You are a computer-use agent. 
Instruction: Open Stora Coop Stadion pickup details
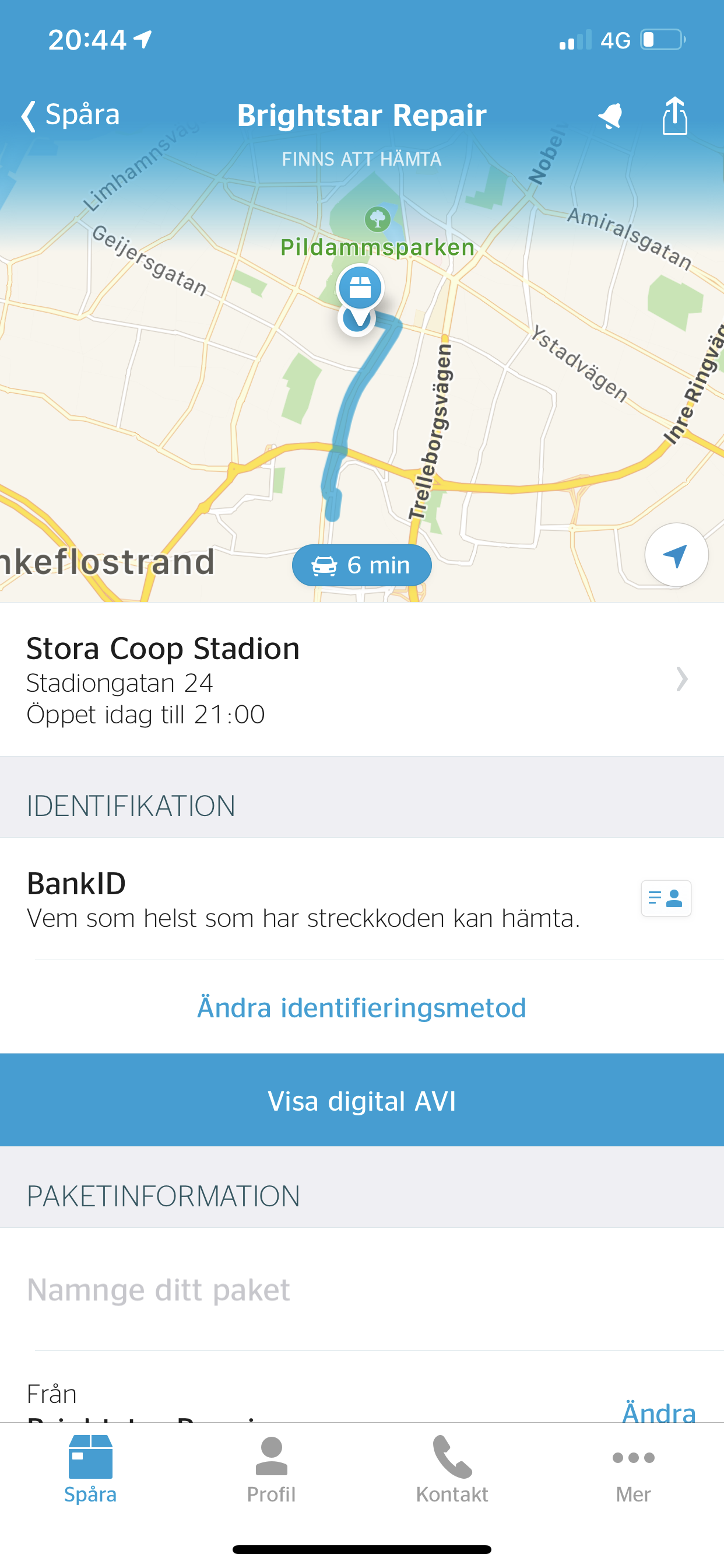[362, 680]
